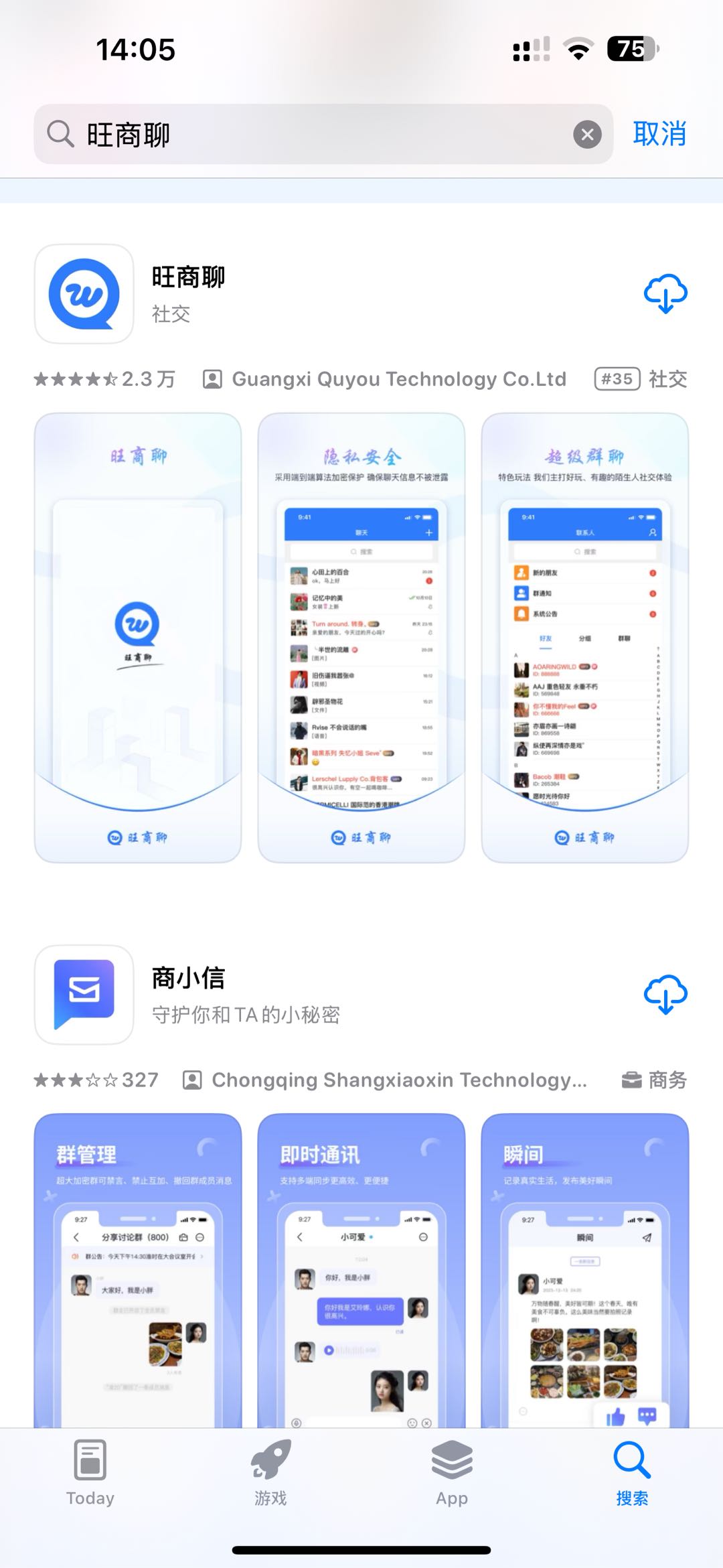Image resolution: width=723 pixels, height=1568 pixels.
Task: View the 隐私安全 screenshot of 旺商聊
Action: [x=361, y=637]
